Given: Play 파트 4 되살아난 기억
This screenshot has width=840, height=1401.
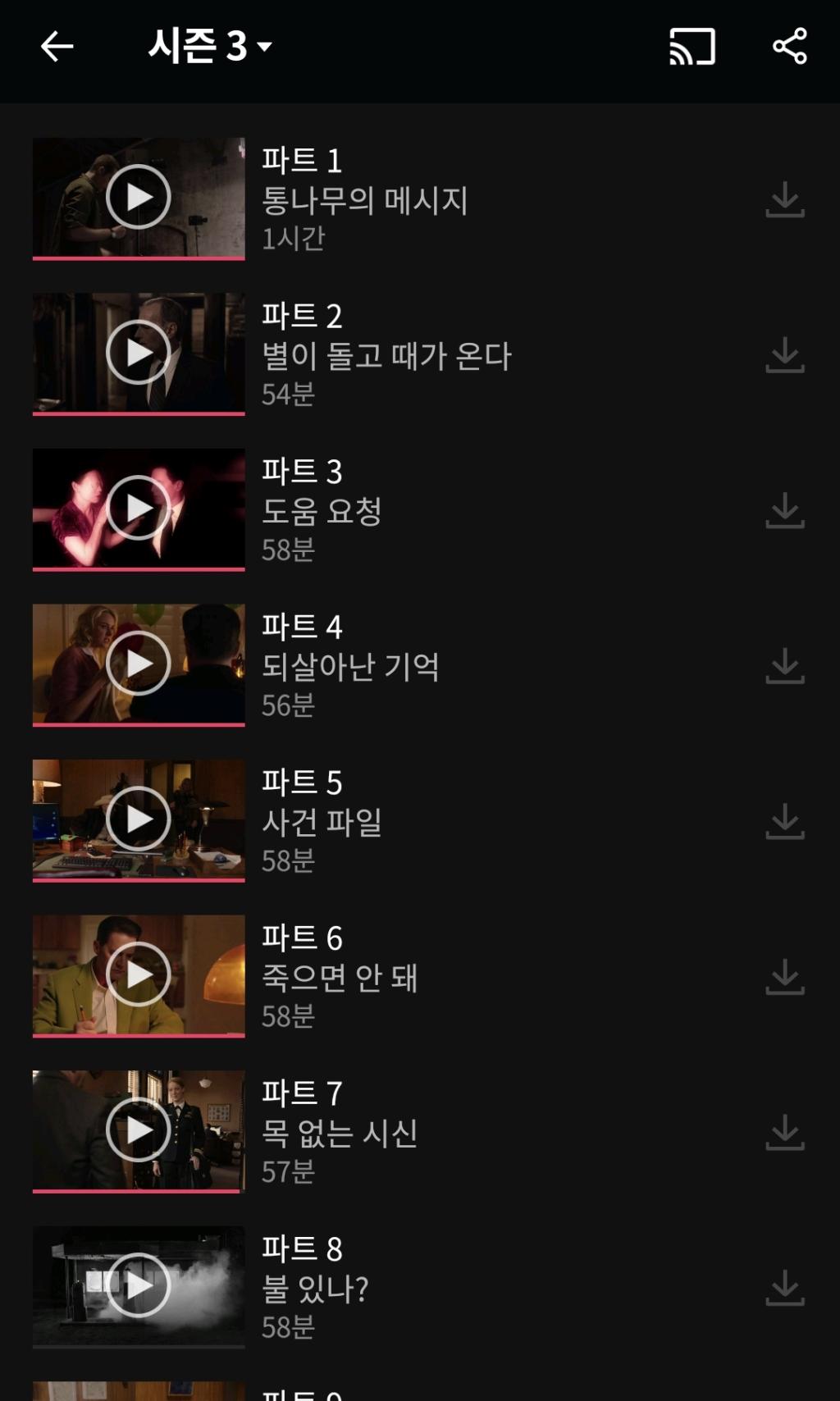Looking at the screenshot, I should [x=139, y=664].
